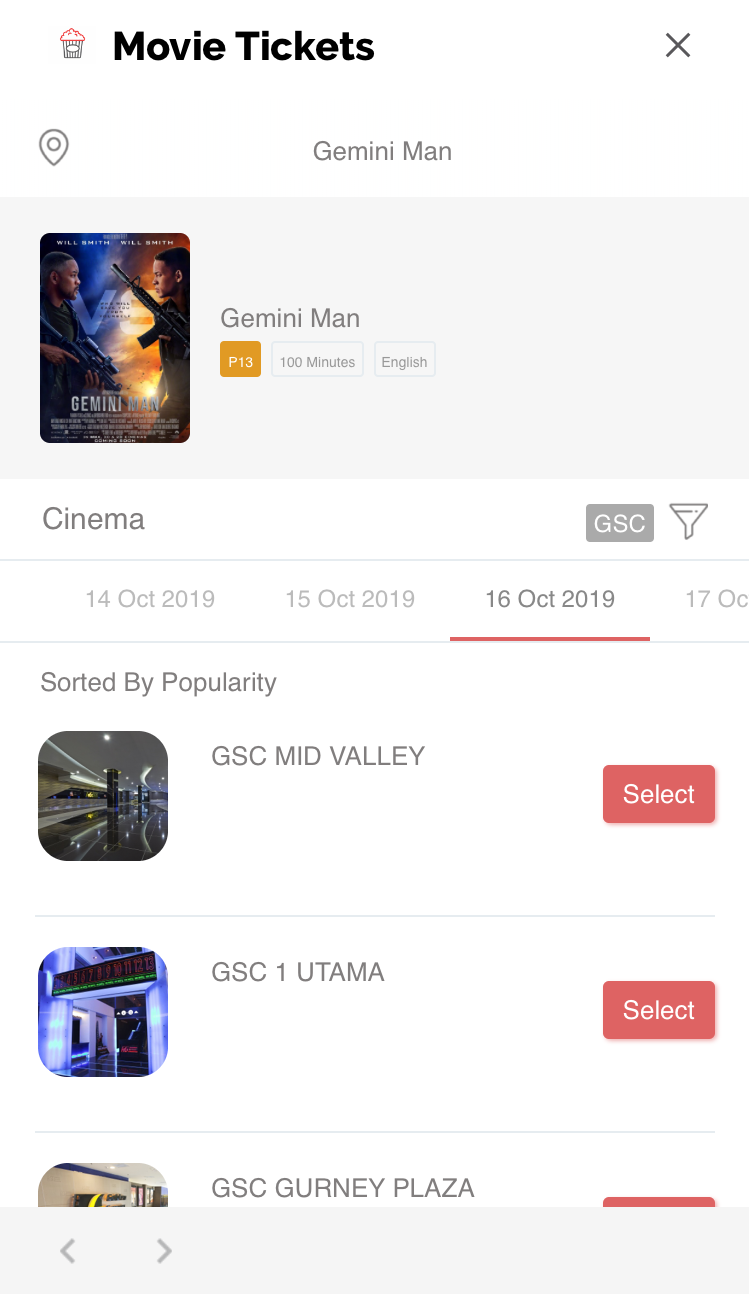Open the GSC Gurney Plaza row
The image size is (749, 1294).
point(342,1188)
